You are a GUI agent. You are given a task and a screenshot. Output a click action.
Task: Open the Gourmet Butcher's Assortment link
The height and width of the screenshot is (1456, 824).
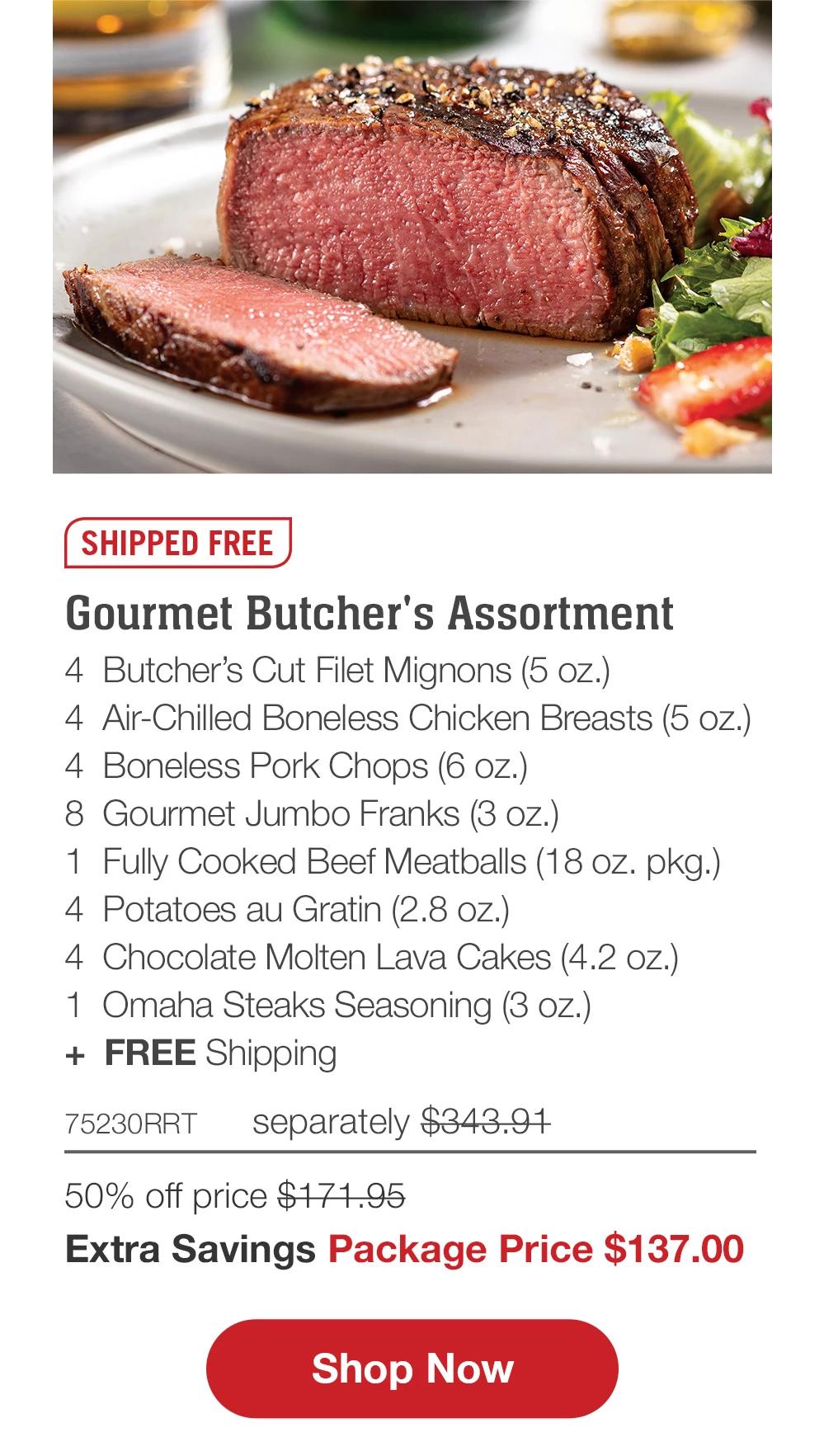click(374, 614)
